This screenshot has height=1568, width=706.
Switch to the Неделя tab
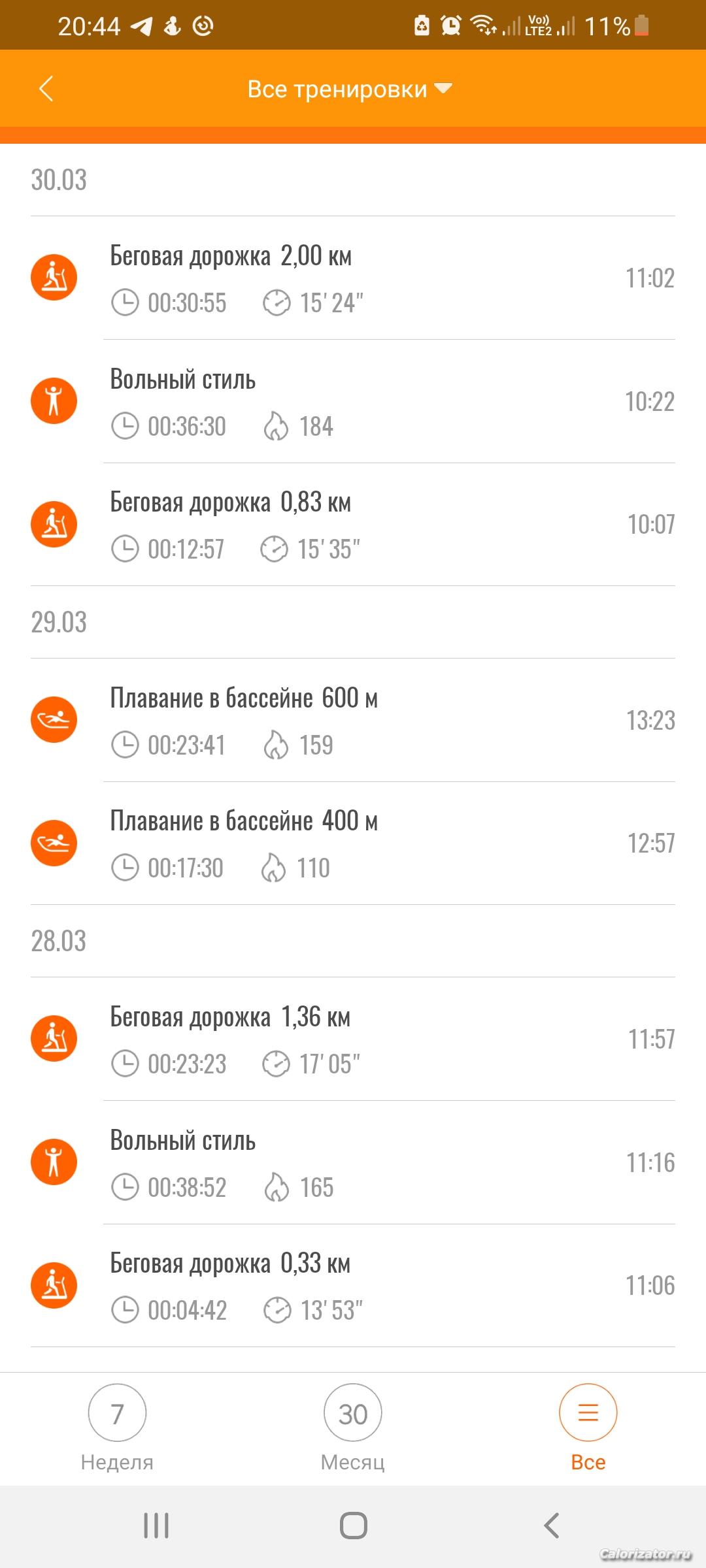coord(117,1428)
